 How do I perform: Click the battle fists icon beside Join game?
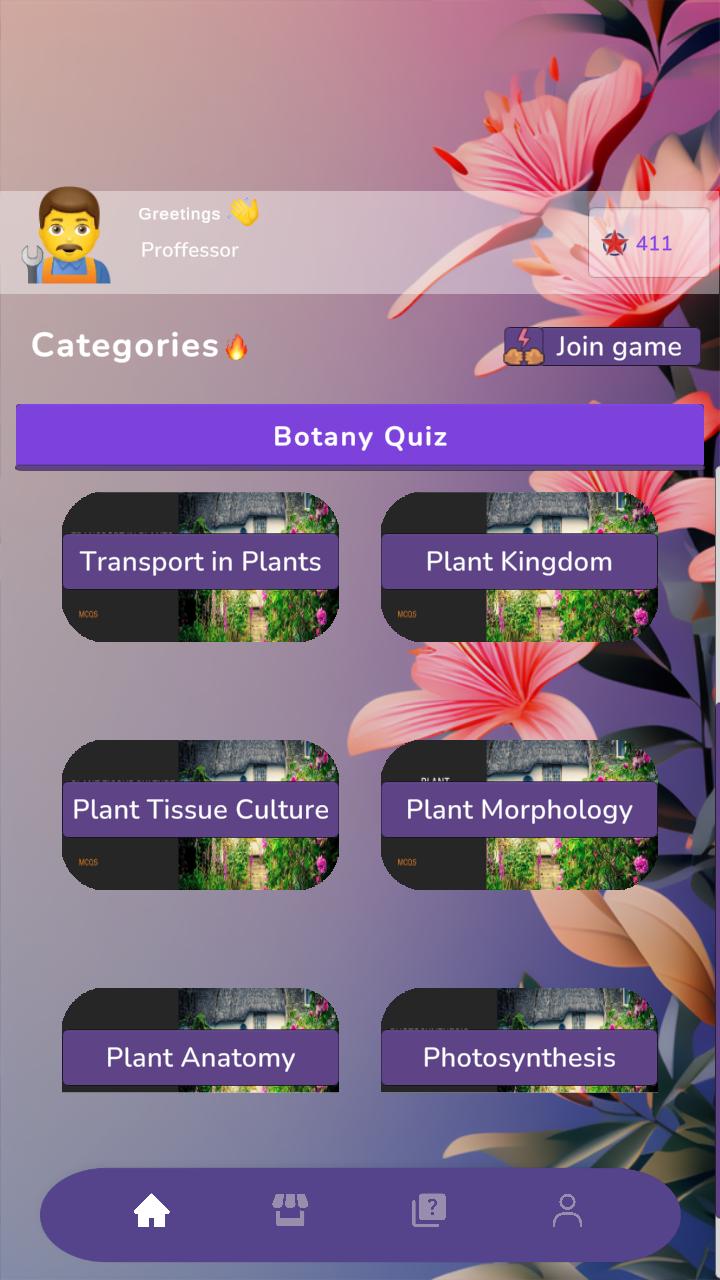point(523,346)
